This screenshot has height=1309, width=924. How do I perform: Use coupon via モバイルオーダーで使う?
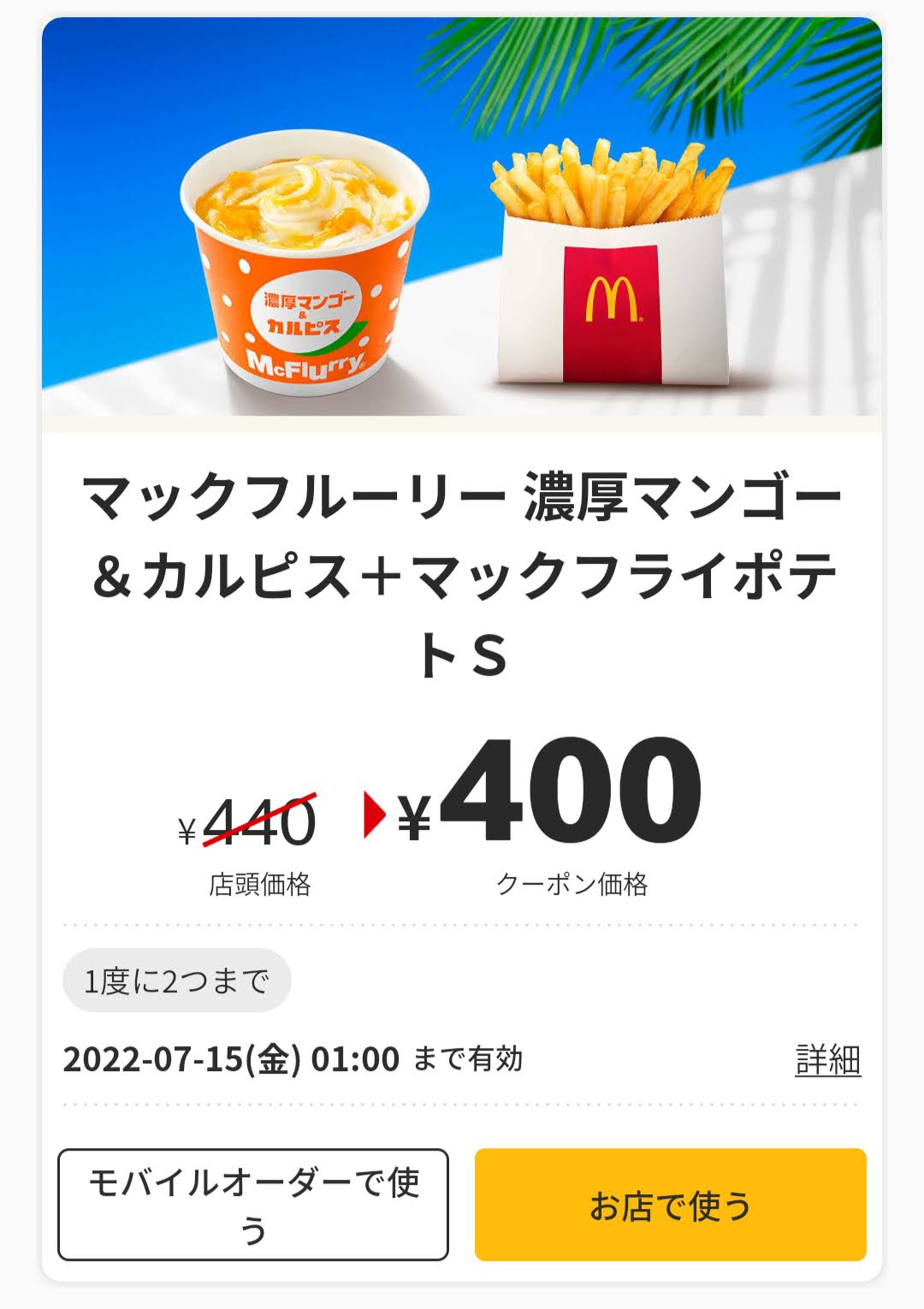click(x=253, y=1205)
